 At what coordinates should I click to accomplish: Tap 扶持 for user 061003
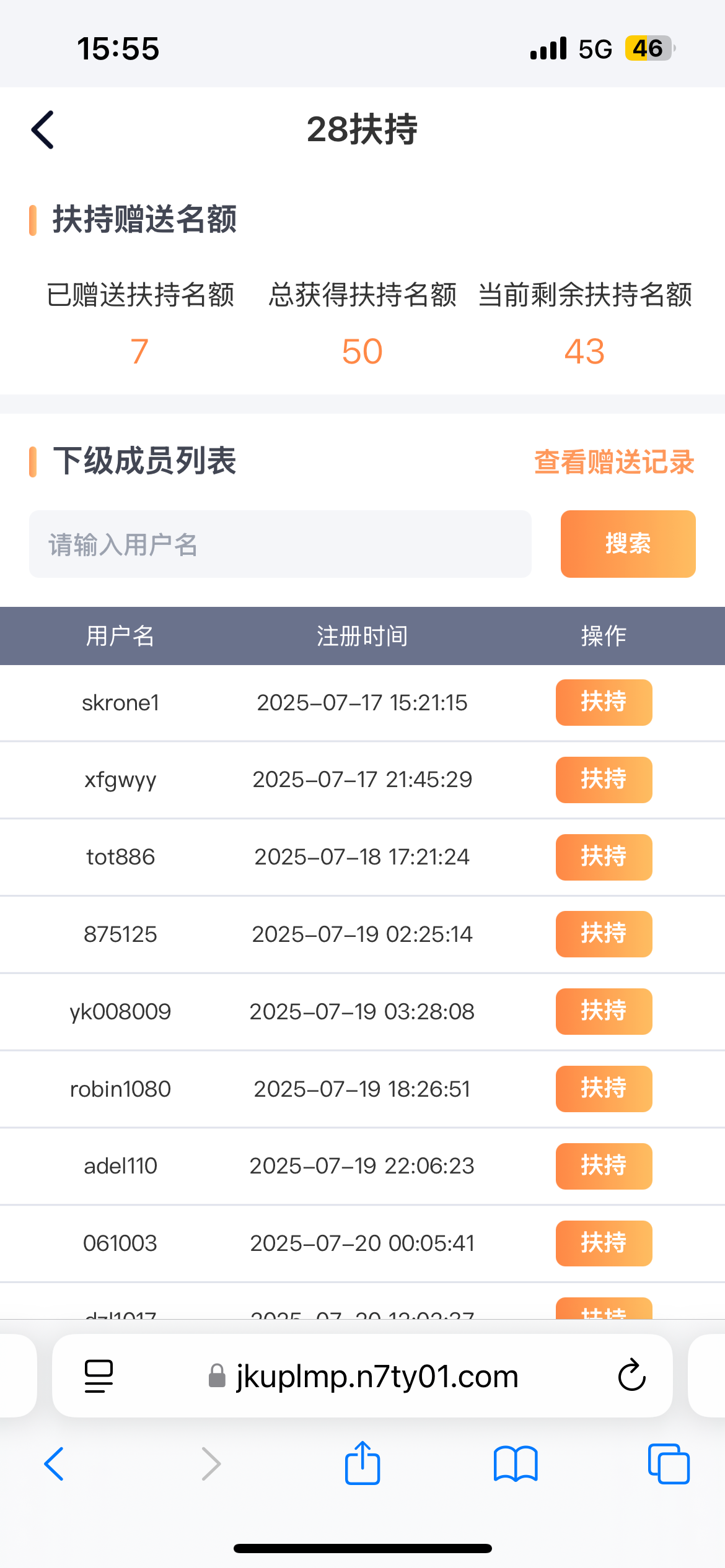pyautogui.click(x=604, y=1243)
